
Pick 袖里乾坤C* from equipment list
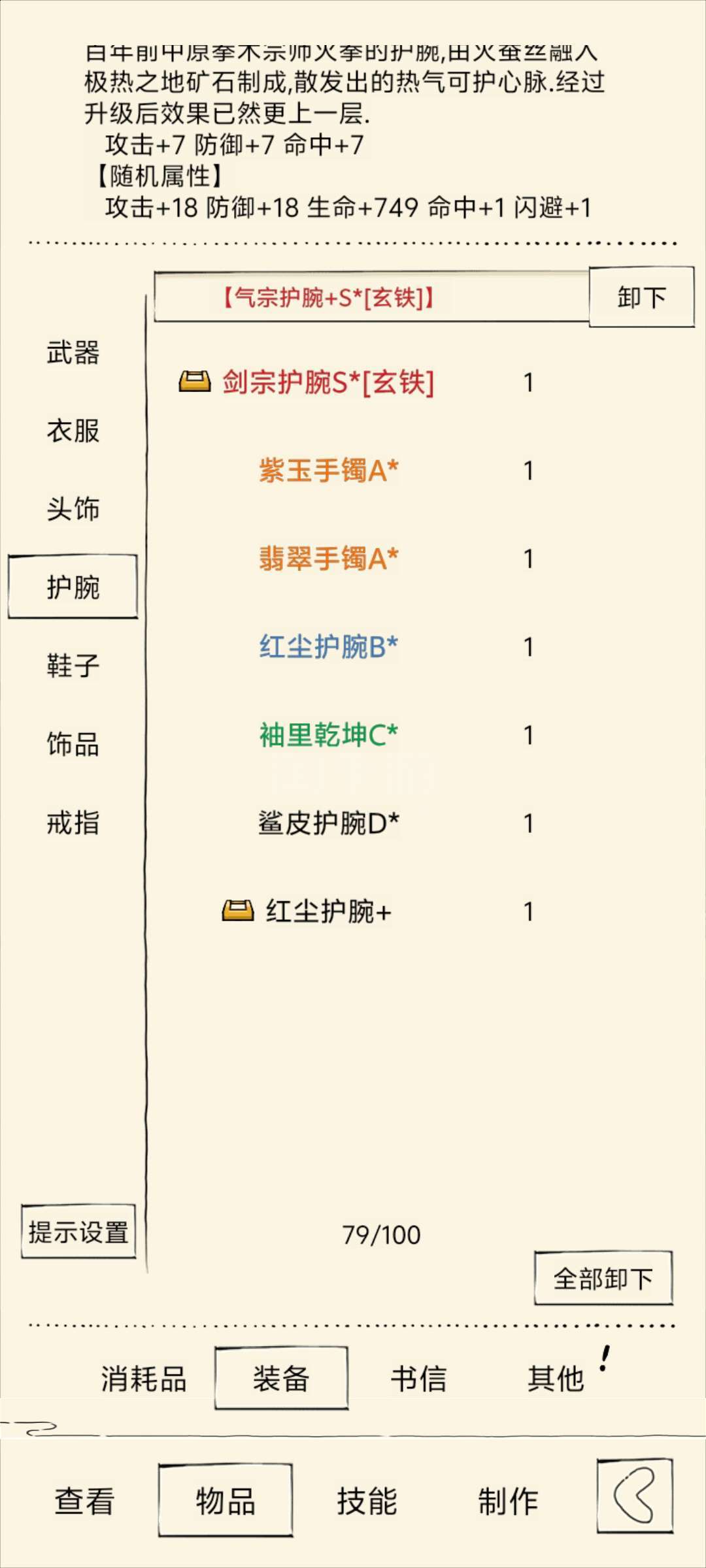[328, 735]
